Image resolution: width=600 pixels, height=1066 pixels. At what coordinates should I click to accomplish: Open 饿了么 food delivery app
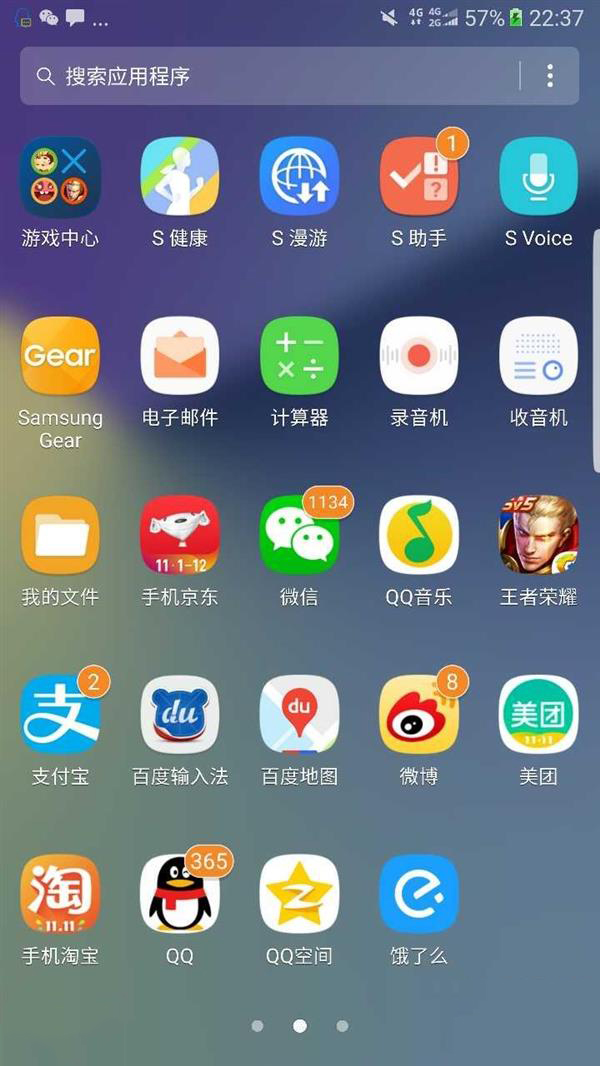click(419, 893)
